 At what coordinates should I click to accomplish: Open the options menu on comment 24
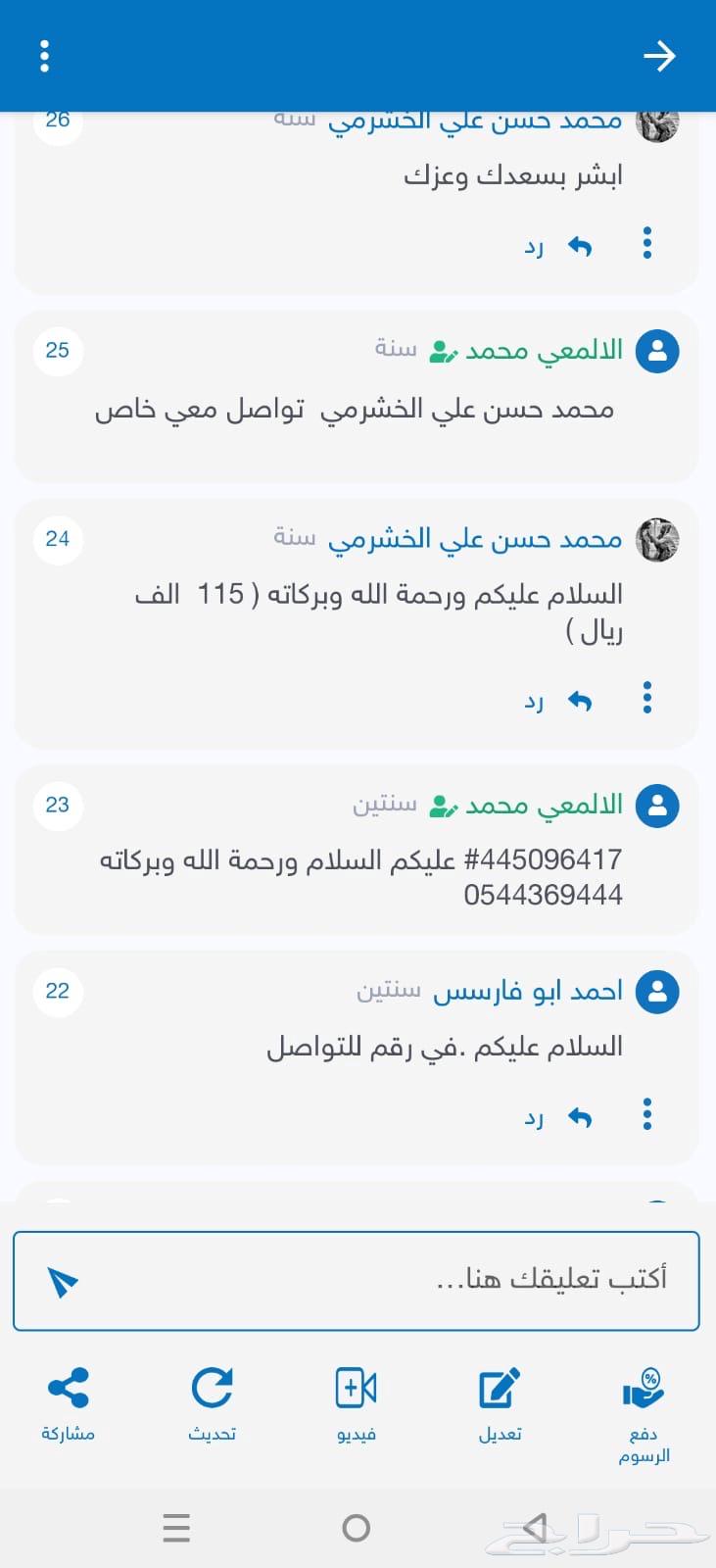point(646,698)
